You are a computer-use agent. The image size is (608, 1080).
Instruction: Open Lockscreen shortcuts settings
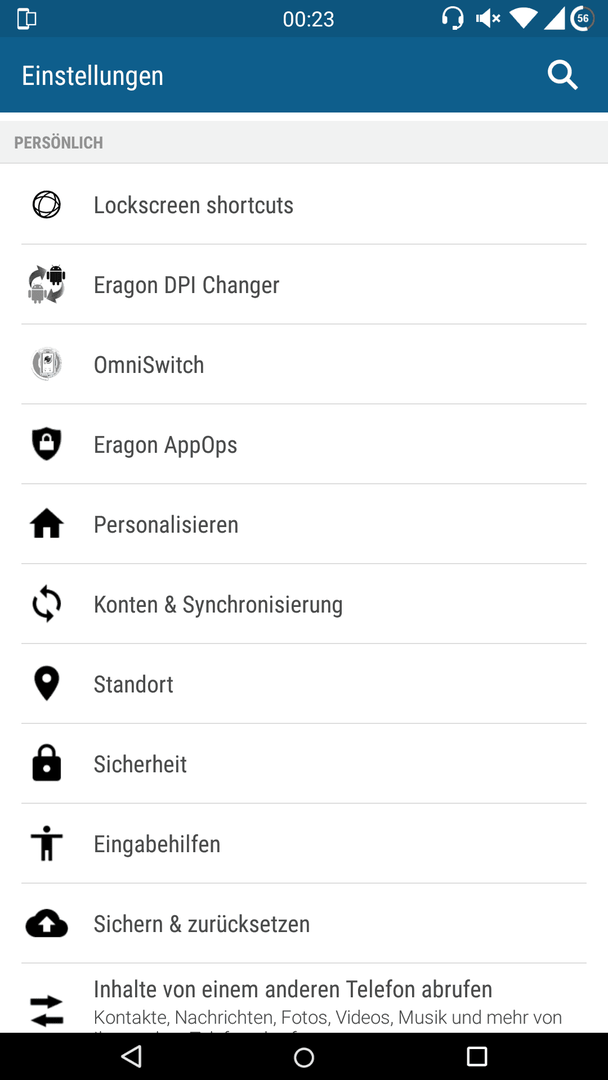304,205
